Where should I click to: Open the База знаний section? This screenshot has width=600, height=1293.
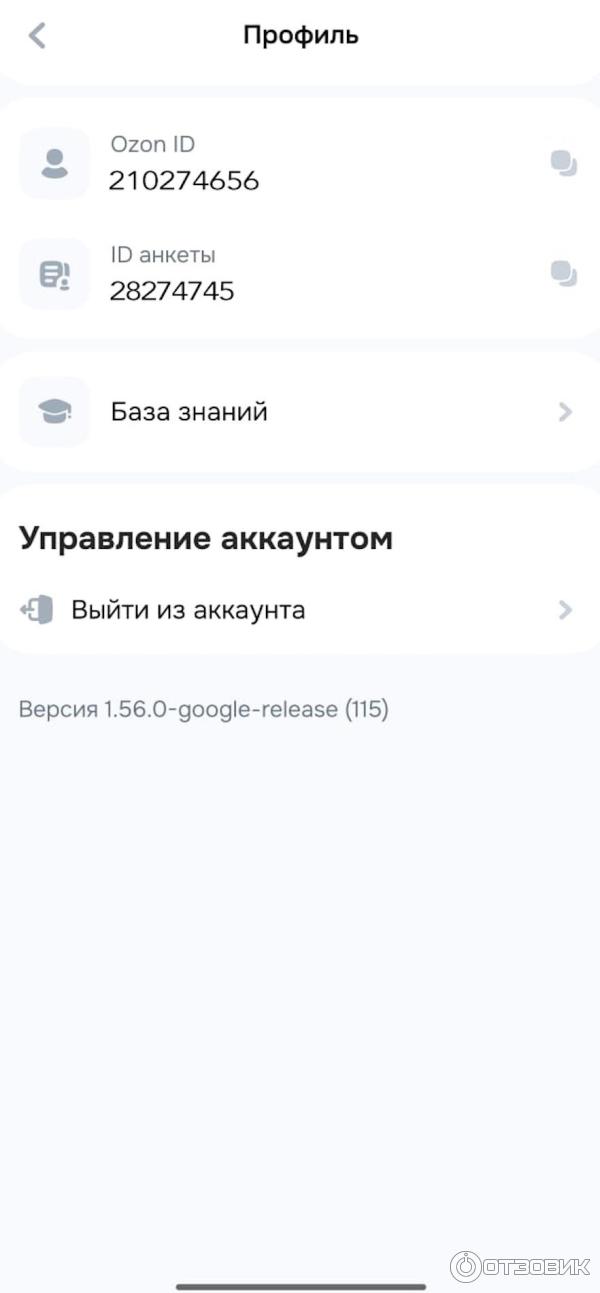tap(298, 412)
